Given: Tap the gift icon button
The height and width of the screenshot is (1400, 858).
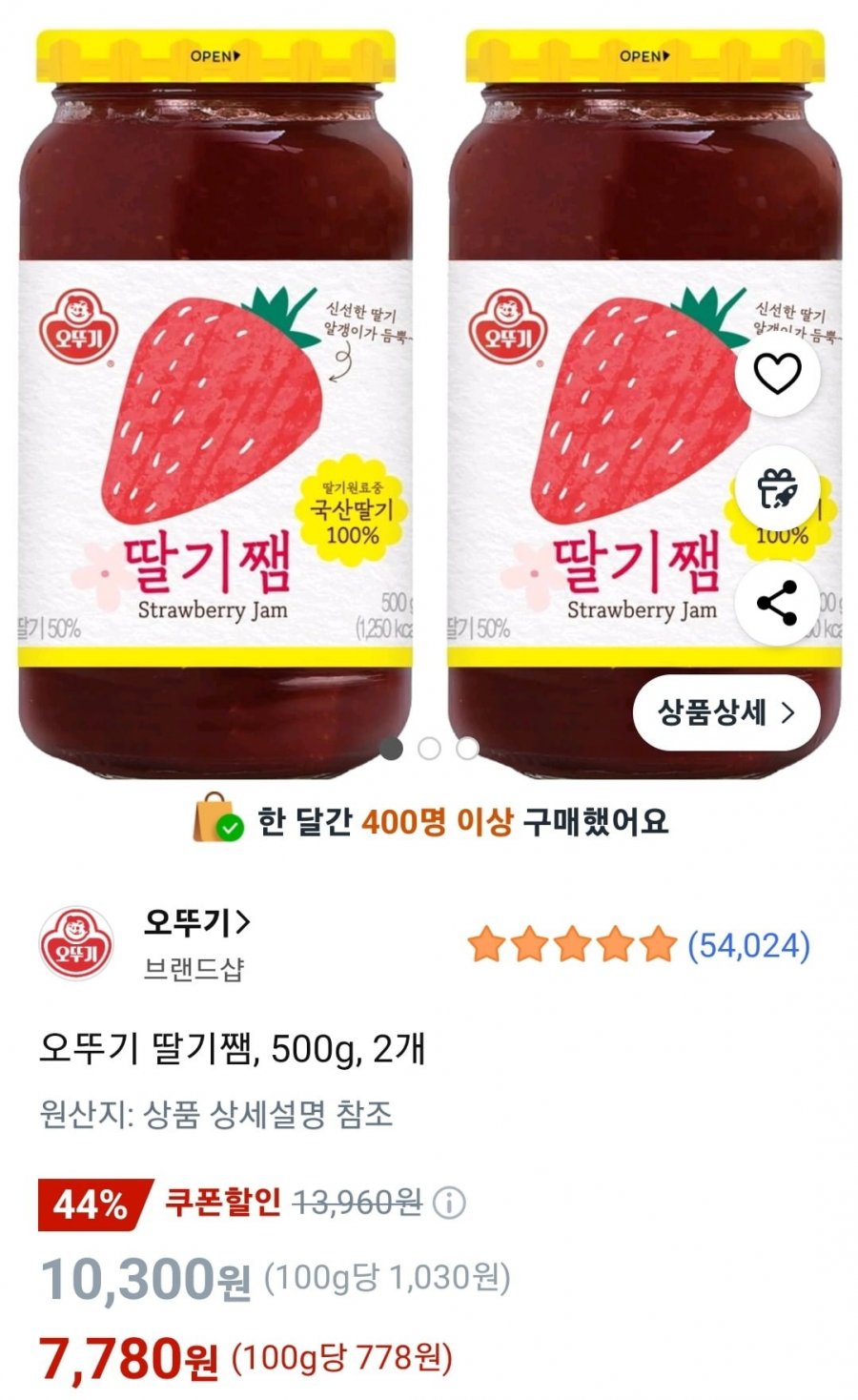Looking at the screenshot, I should [777, 488].
